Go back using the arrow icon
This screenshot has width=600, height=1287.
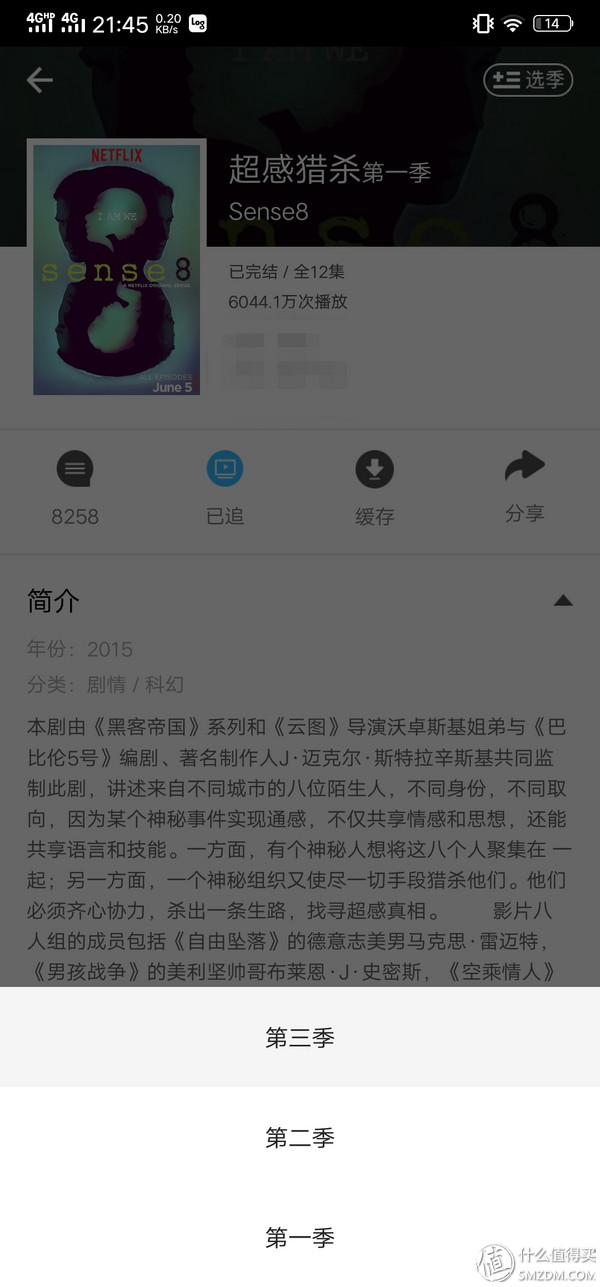point(40,80)
